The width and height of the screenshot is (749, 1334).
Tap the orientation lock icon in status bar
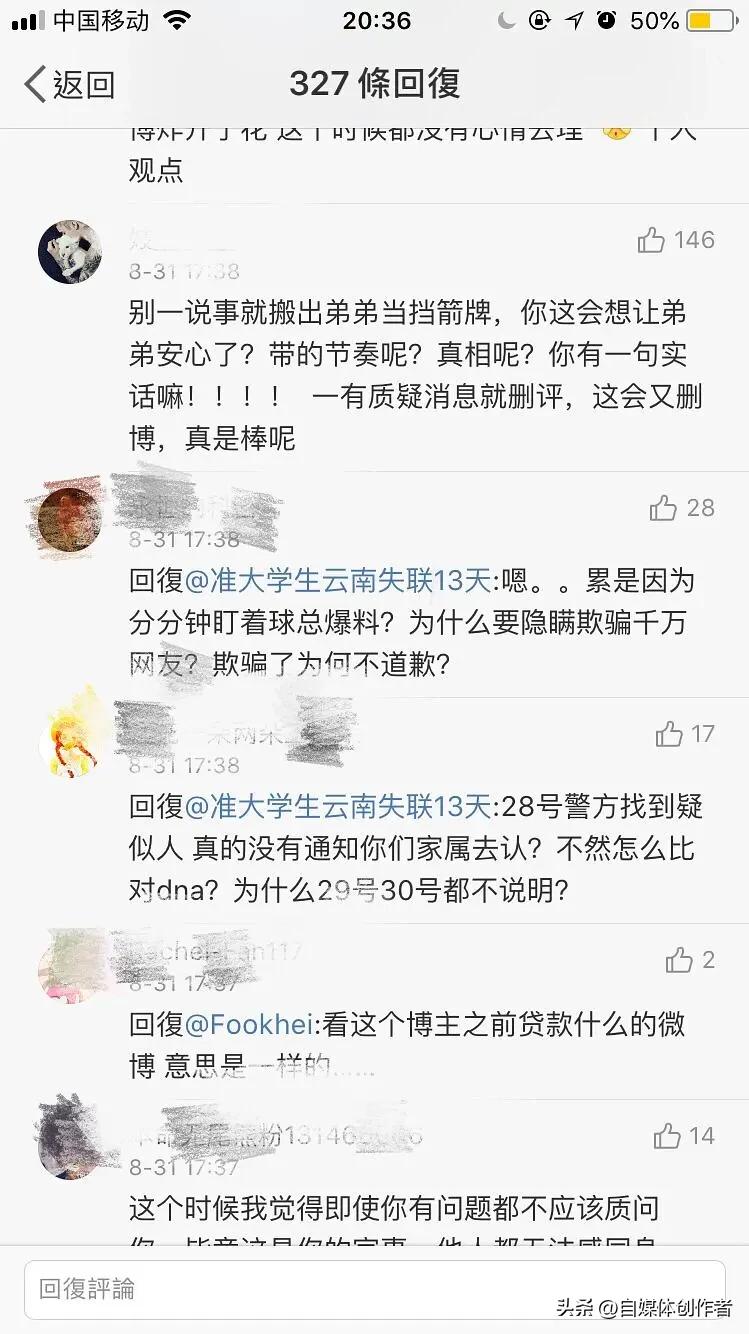pos(541,20)
